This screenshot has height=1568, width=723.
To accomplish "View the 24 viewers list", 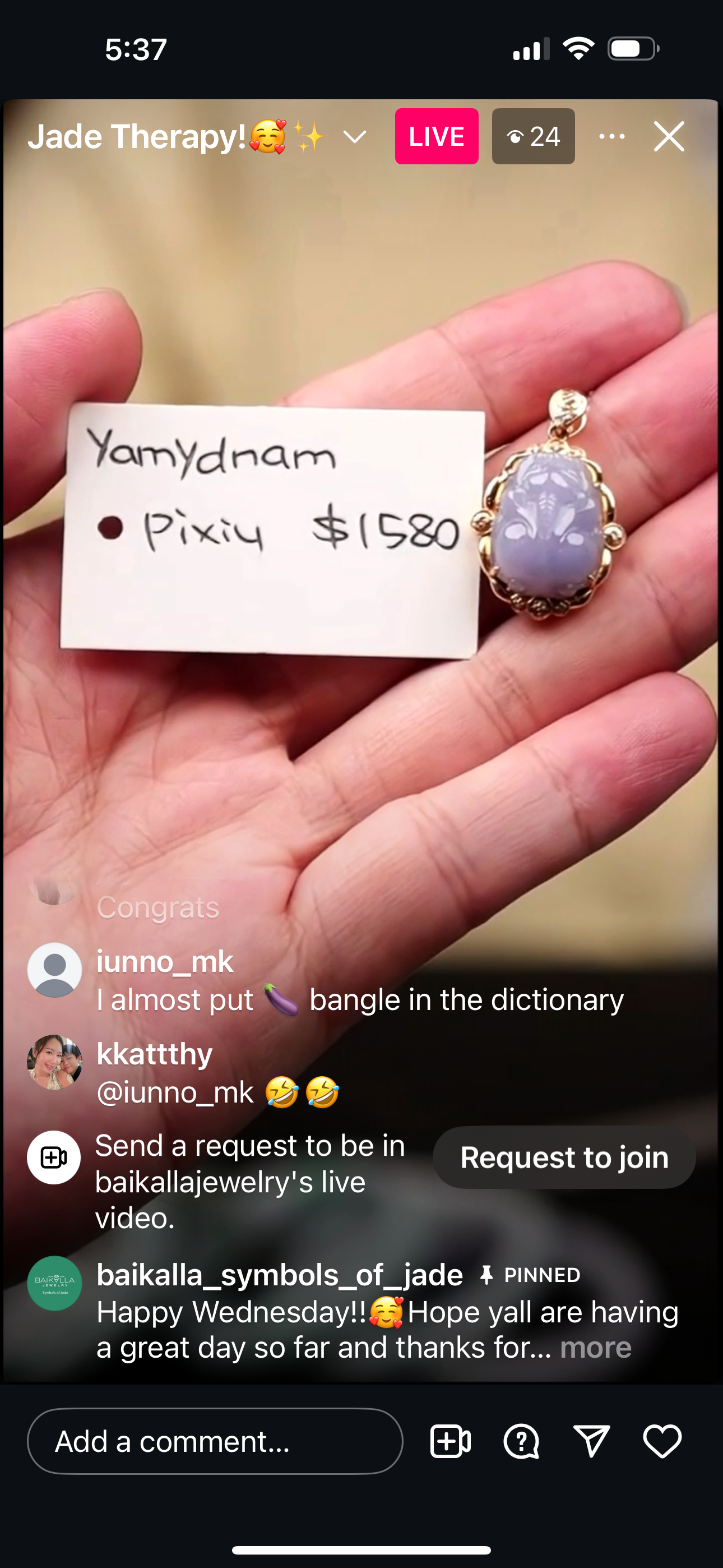I will 533,136.
